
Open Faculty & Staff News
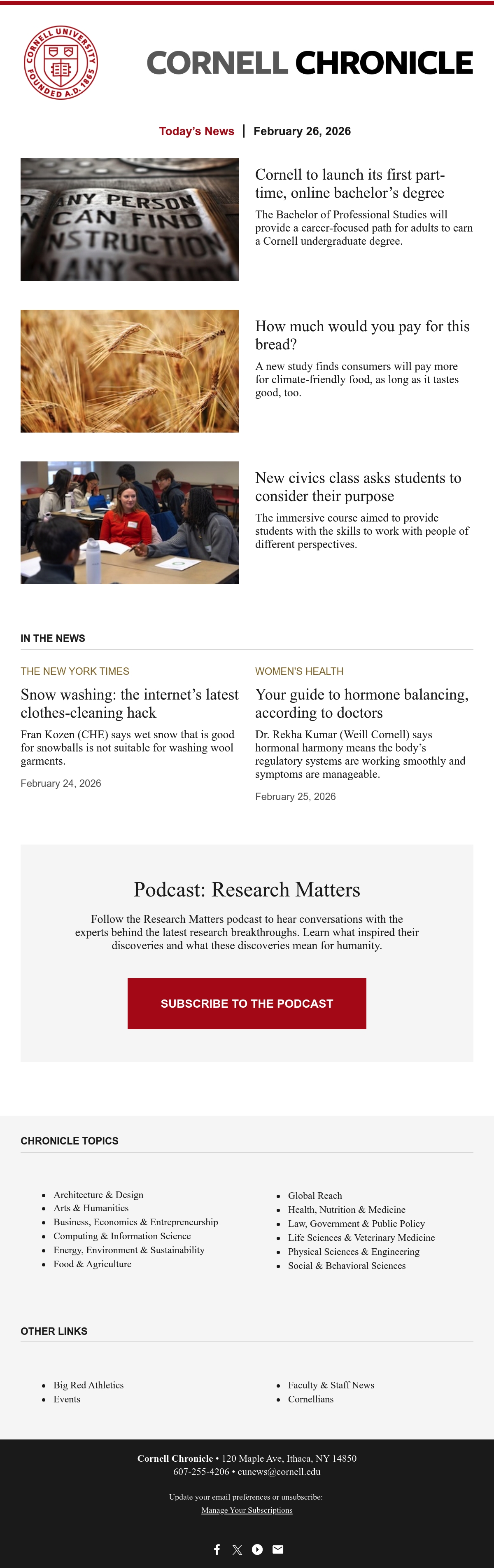(331, 1385)
